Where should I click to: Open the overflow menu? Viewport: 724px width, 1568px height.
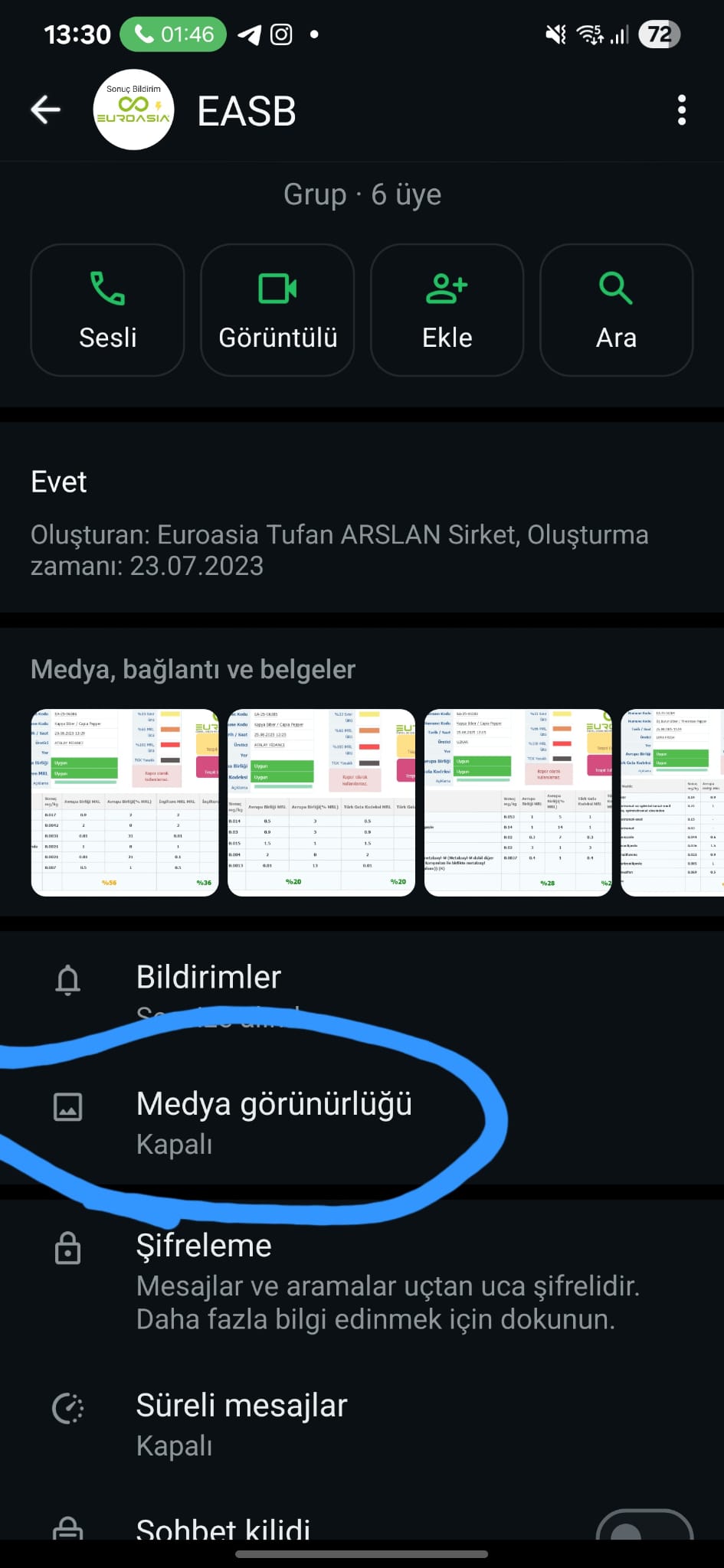681,110
